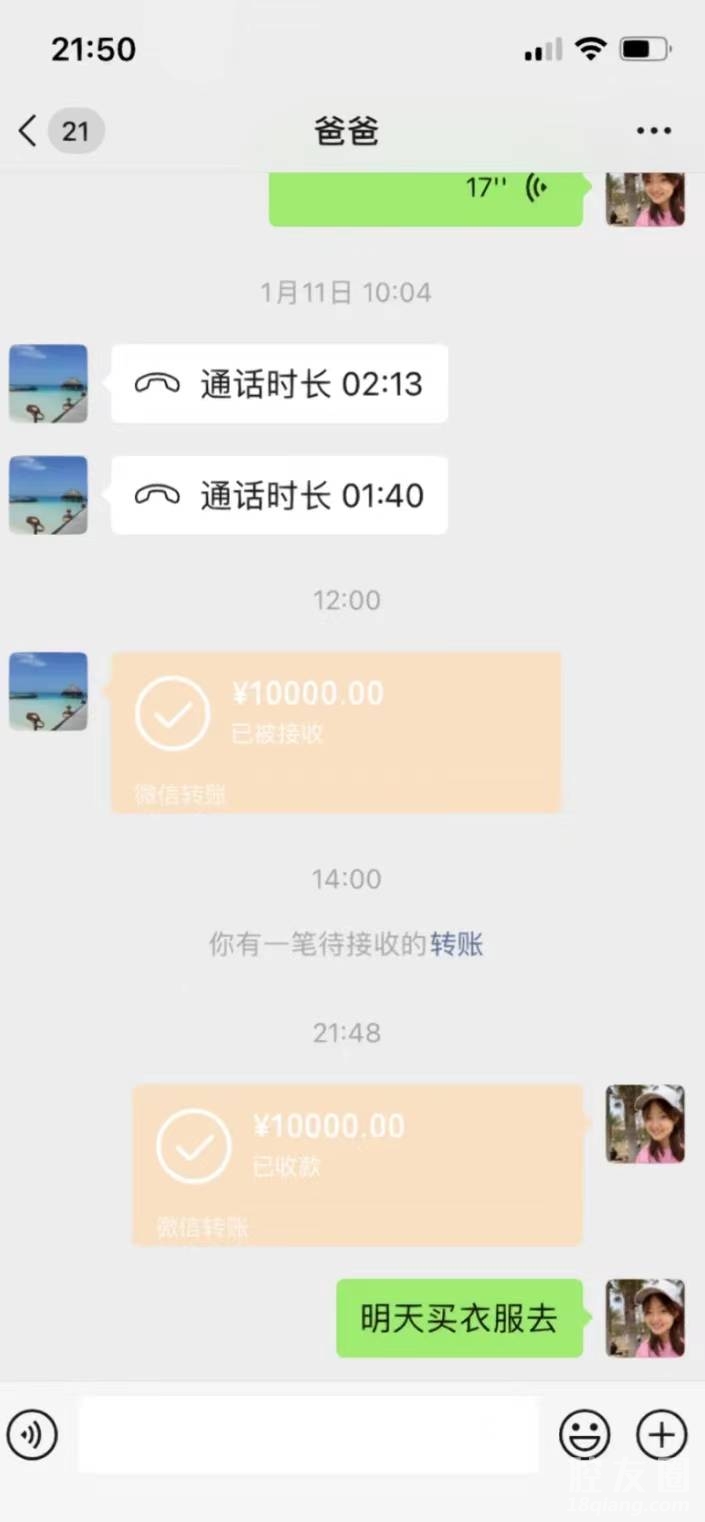Open my avatar beside 明天买衣服去

click(645, 1318)
